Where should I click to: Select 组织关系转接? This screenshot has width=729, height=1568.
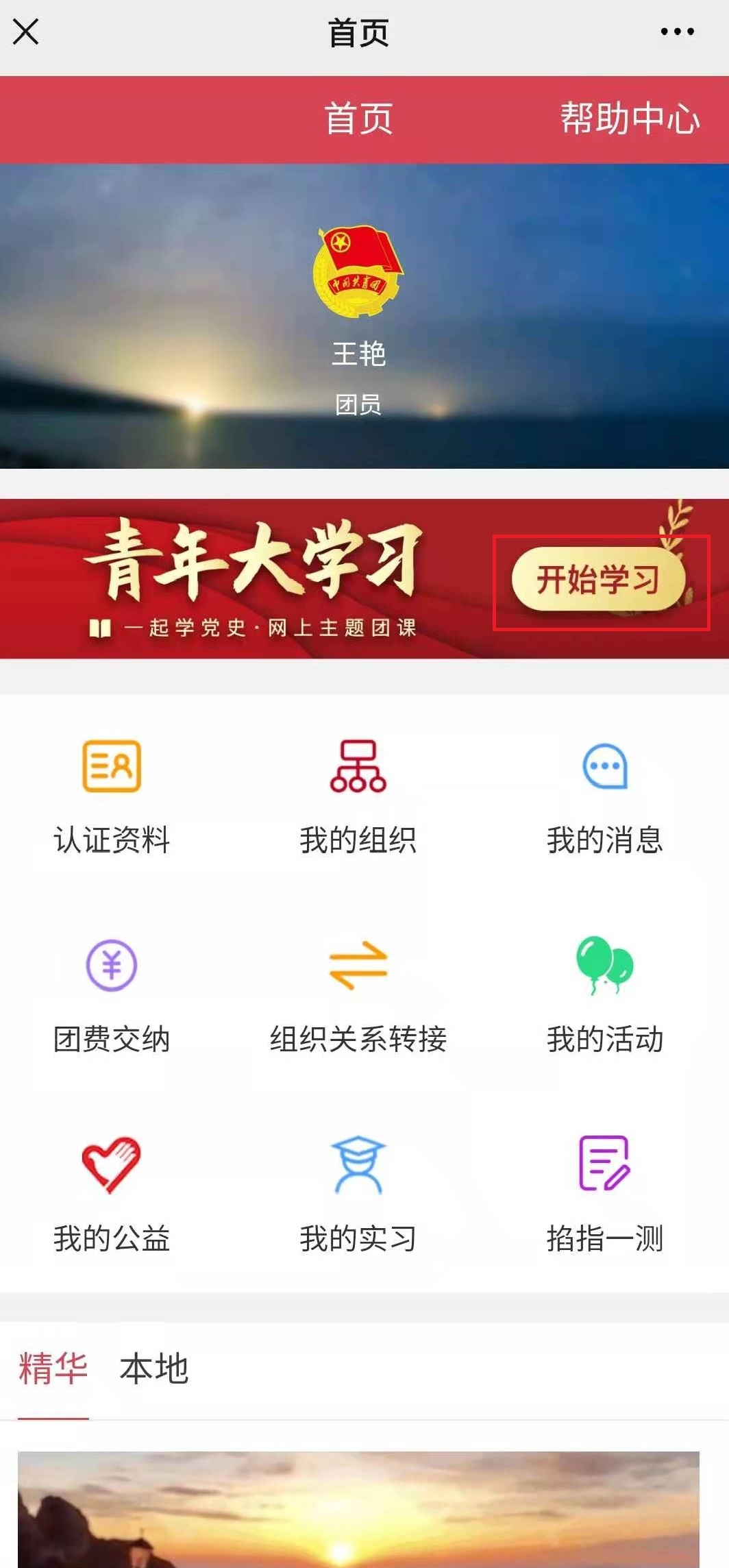(x=358, y=995)
